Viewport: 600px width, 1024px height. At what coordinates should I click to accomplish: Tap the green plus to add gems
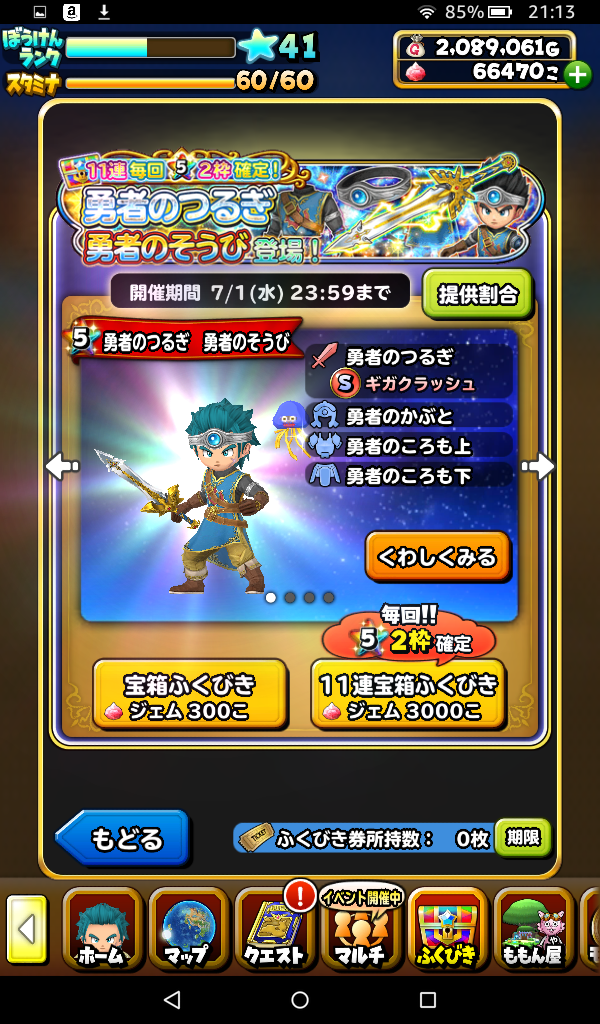coord(577,74)
